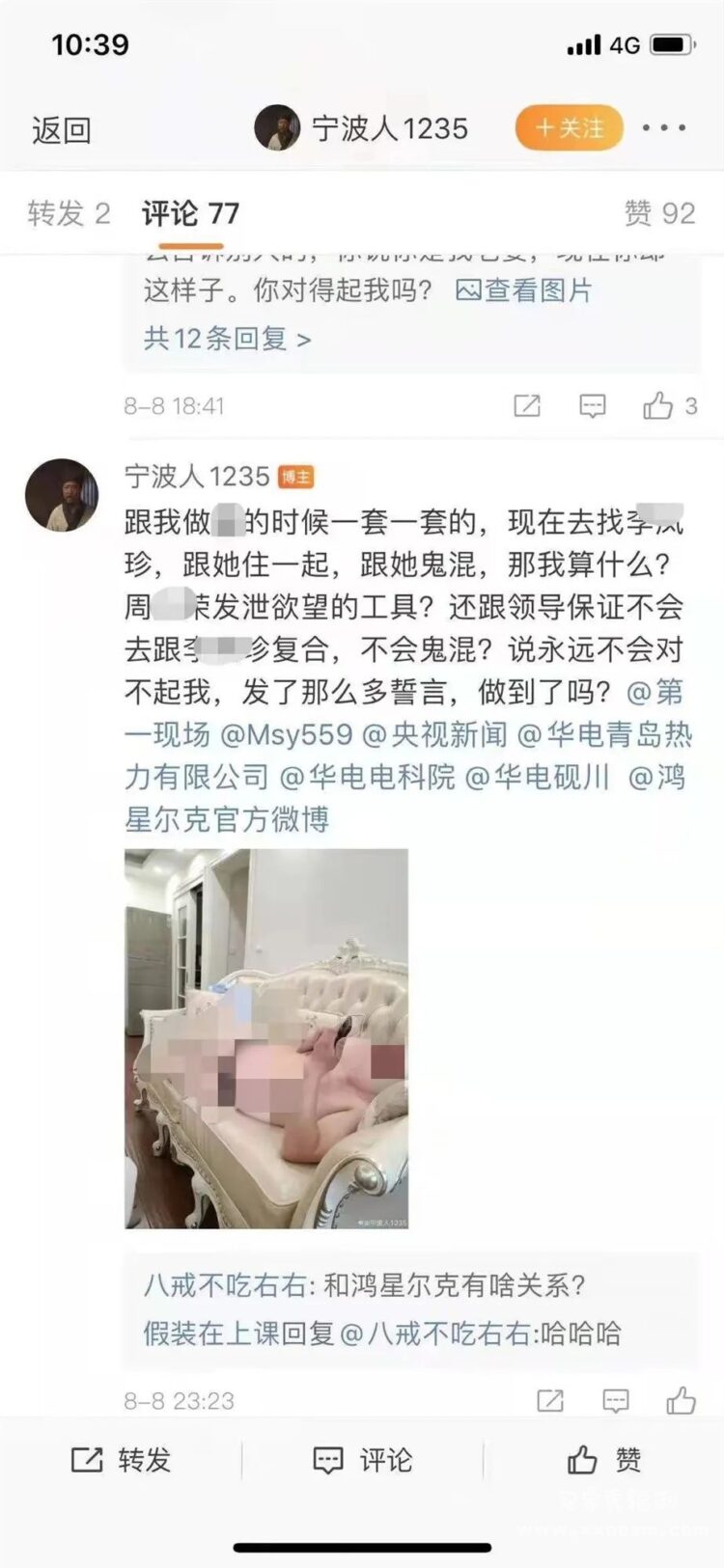Viewport: 724px width, 1568px height.
Task: Switch to the 赞 92 tab
Action: point(660,213)
